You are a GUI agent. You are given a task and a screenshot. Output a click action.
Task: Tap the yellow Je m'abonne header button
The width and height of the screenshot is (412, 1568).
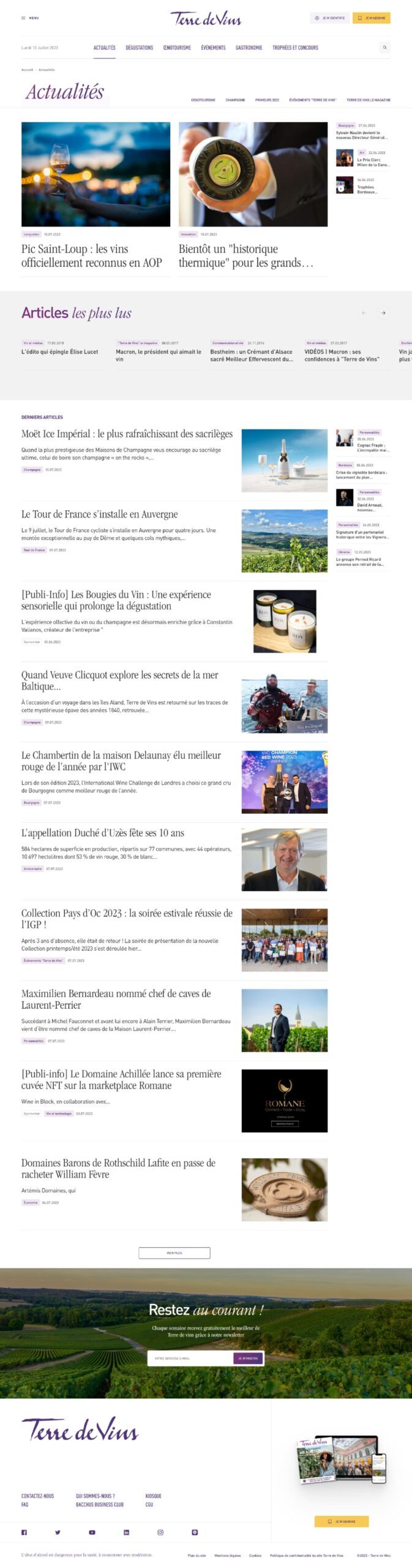coord(373,18)
